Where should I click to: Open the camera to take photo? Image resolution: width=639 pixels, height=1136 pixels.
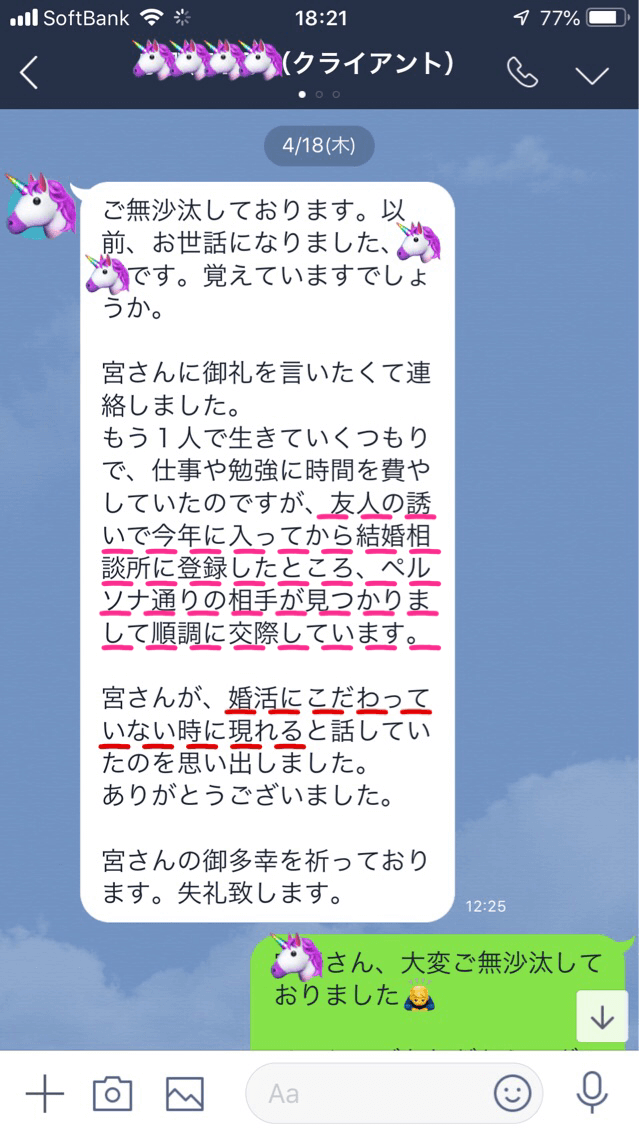pyautogui.click(x=112, y=1093)
